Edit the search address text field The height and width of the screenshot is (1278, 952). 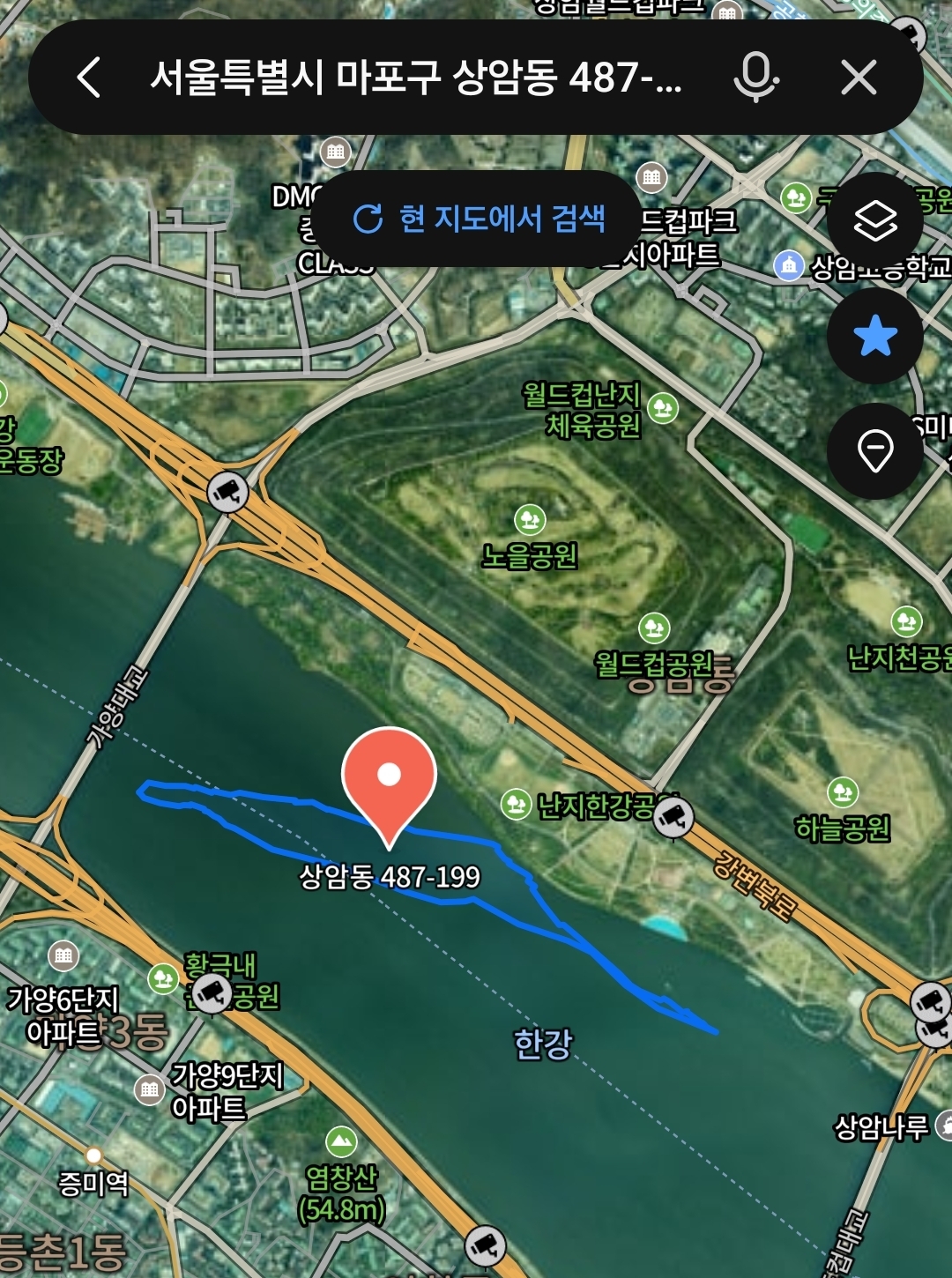point(414,78)
